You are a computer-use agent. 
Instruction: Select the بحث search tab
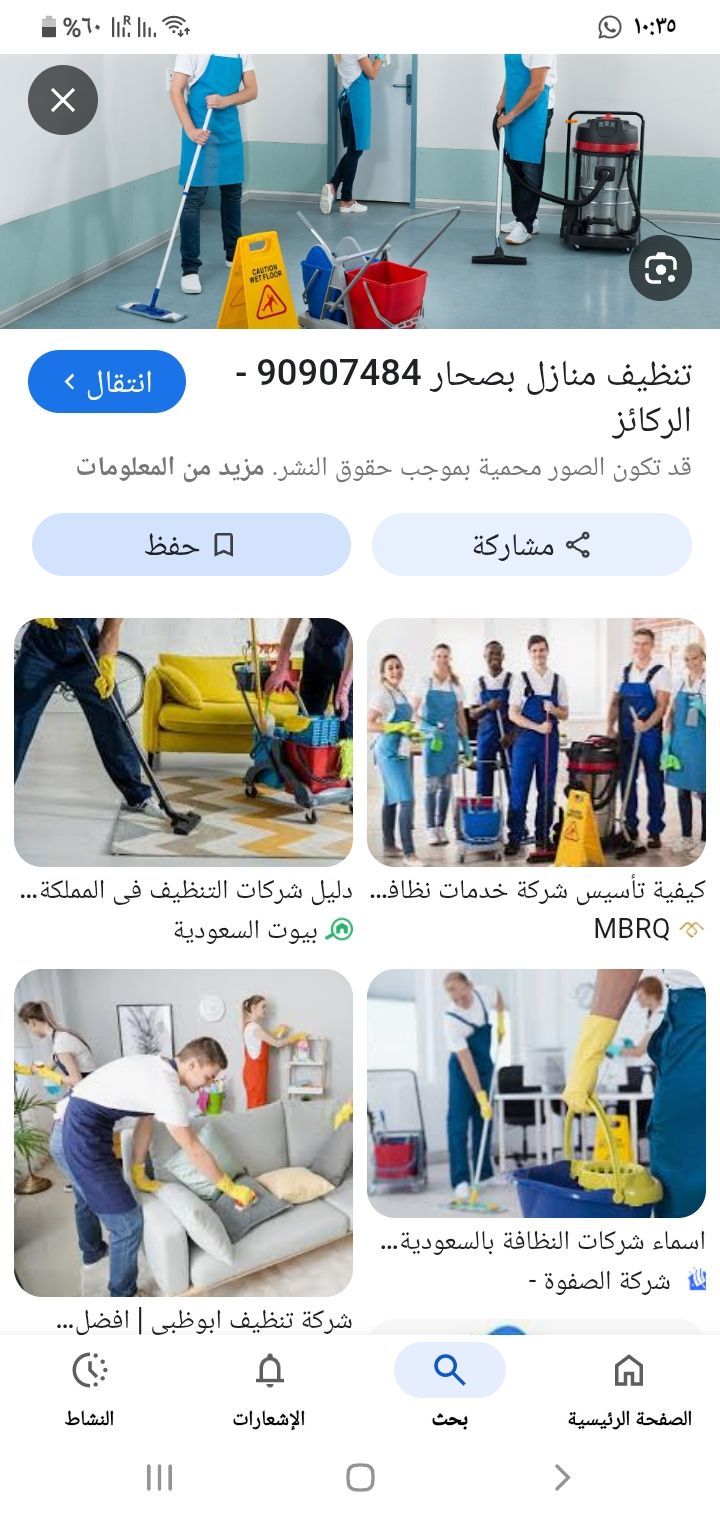click(449, 1386)
